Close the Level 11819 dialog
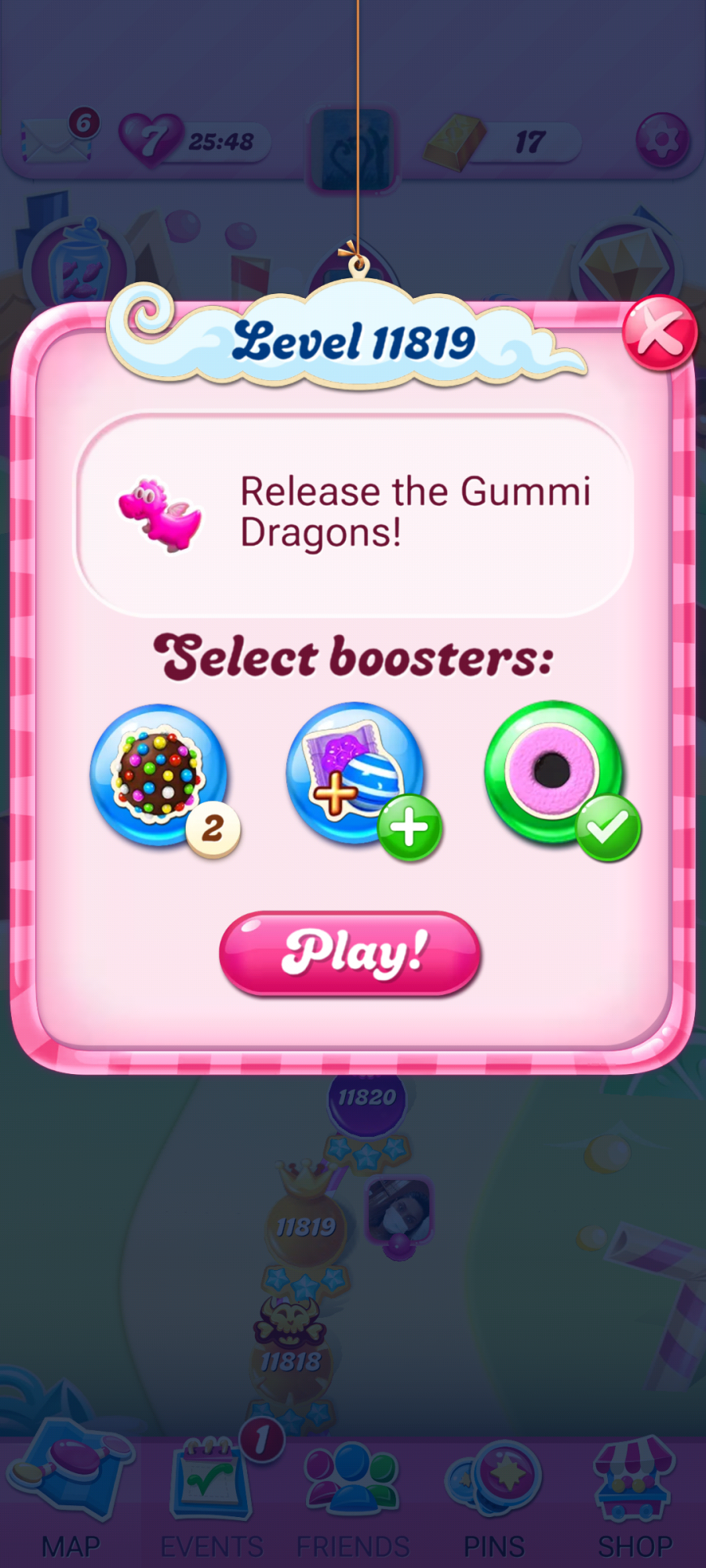Image resolution: width=706 pixels, height=1568 pixels. 660,334
